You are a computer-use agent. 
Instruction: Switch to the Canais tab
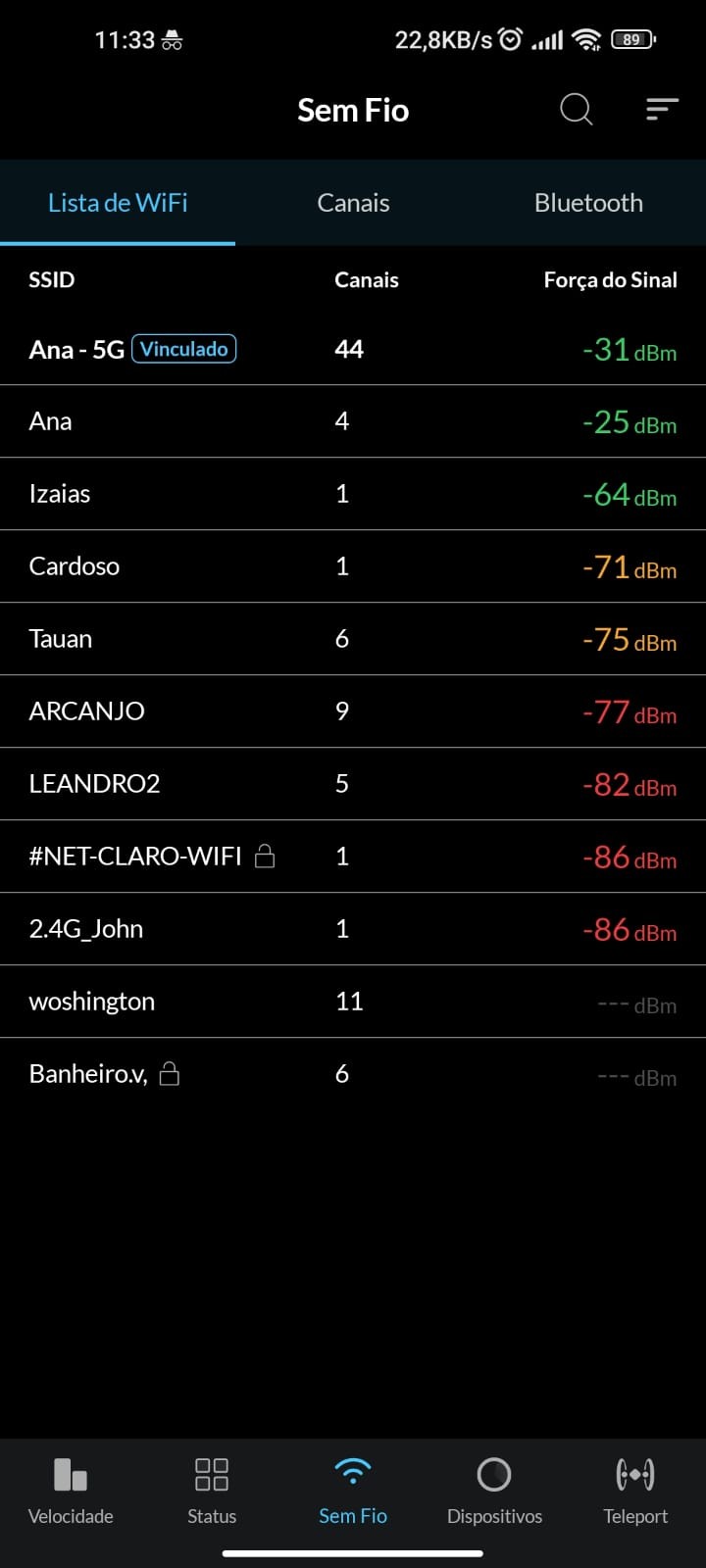(353, 203)
